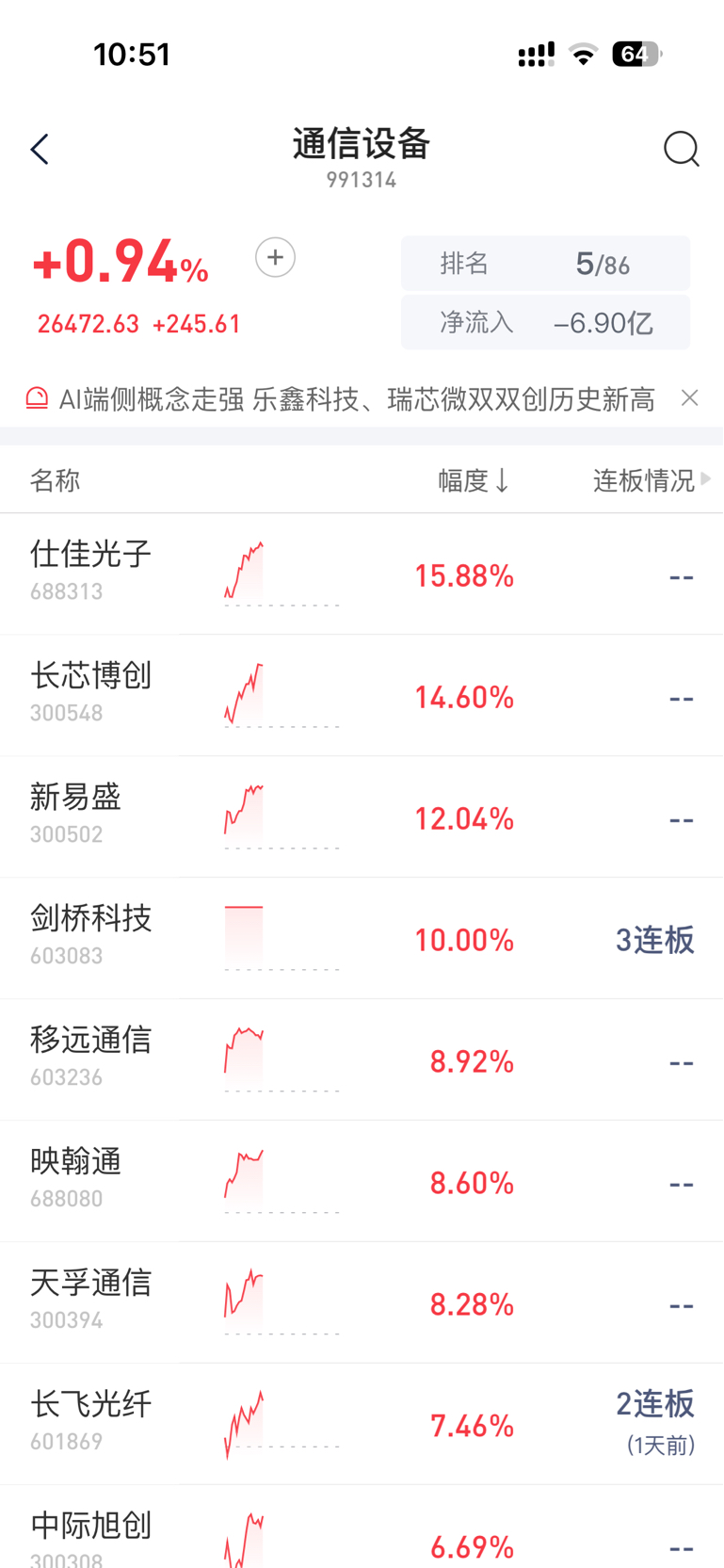Go back using the top-left arrow
Viewport: 724px width, 1568px height.
tap(40, 149)
